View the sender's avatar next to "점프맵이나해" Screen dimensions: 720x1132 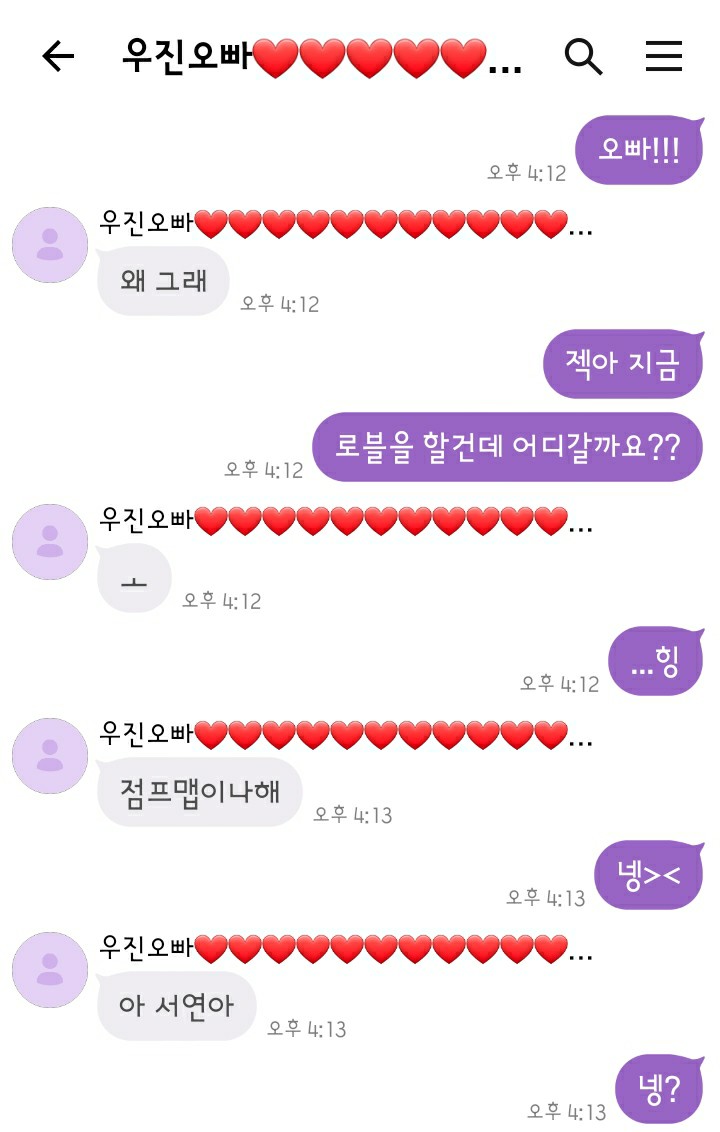point(50,756)
